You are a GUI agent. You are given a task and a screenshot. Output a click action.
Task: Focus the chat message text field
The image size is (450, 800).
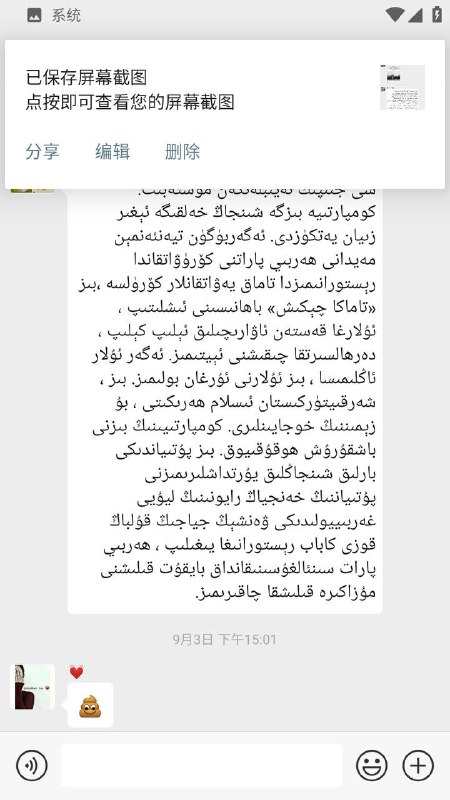[x=202, y=765]
